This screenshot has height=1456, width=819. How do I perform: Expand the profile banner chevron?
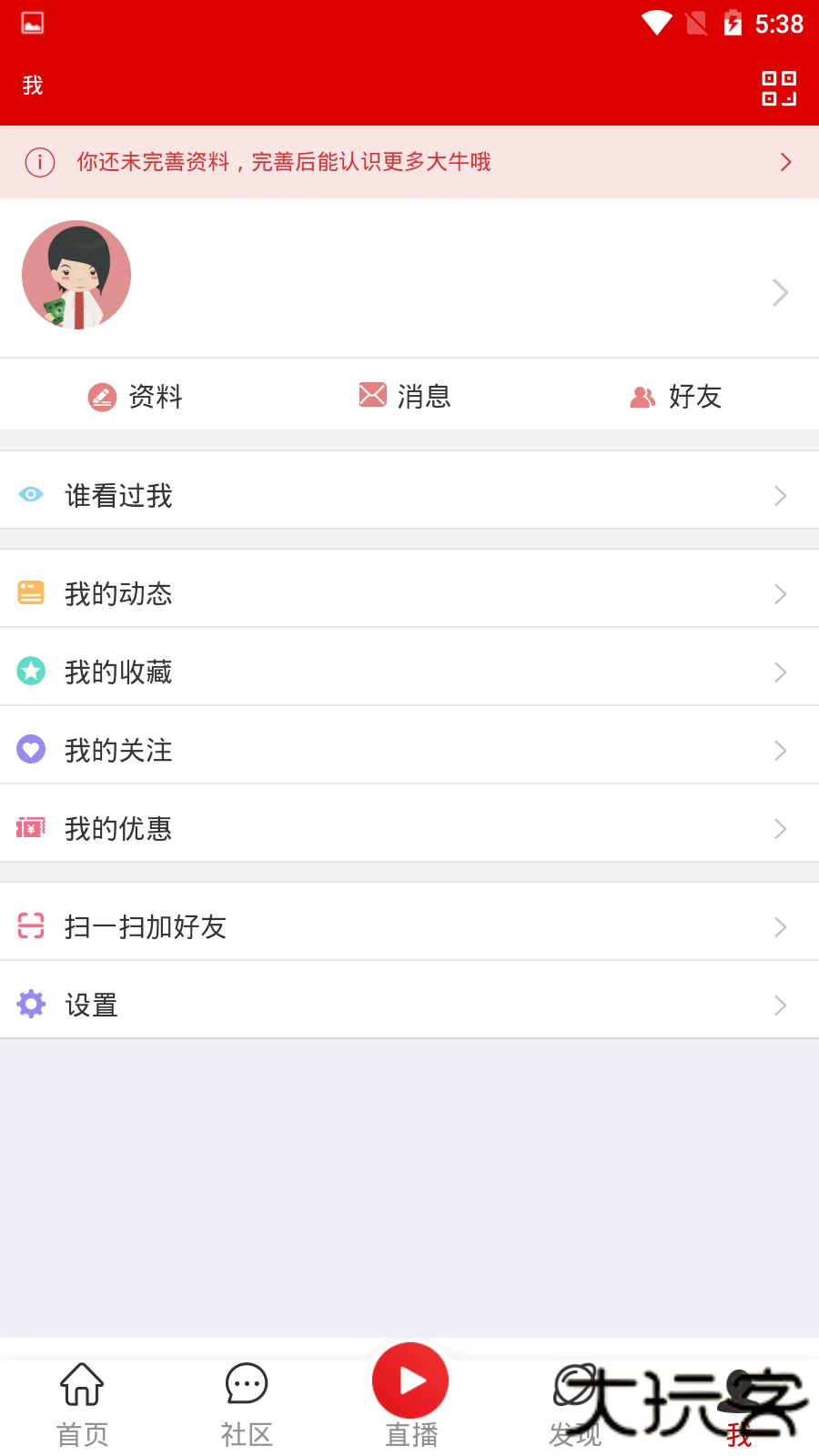(x=780, y=291)
